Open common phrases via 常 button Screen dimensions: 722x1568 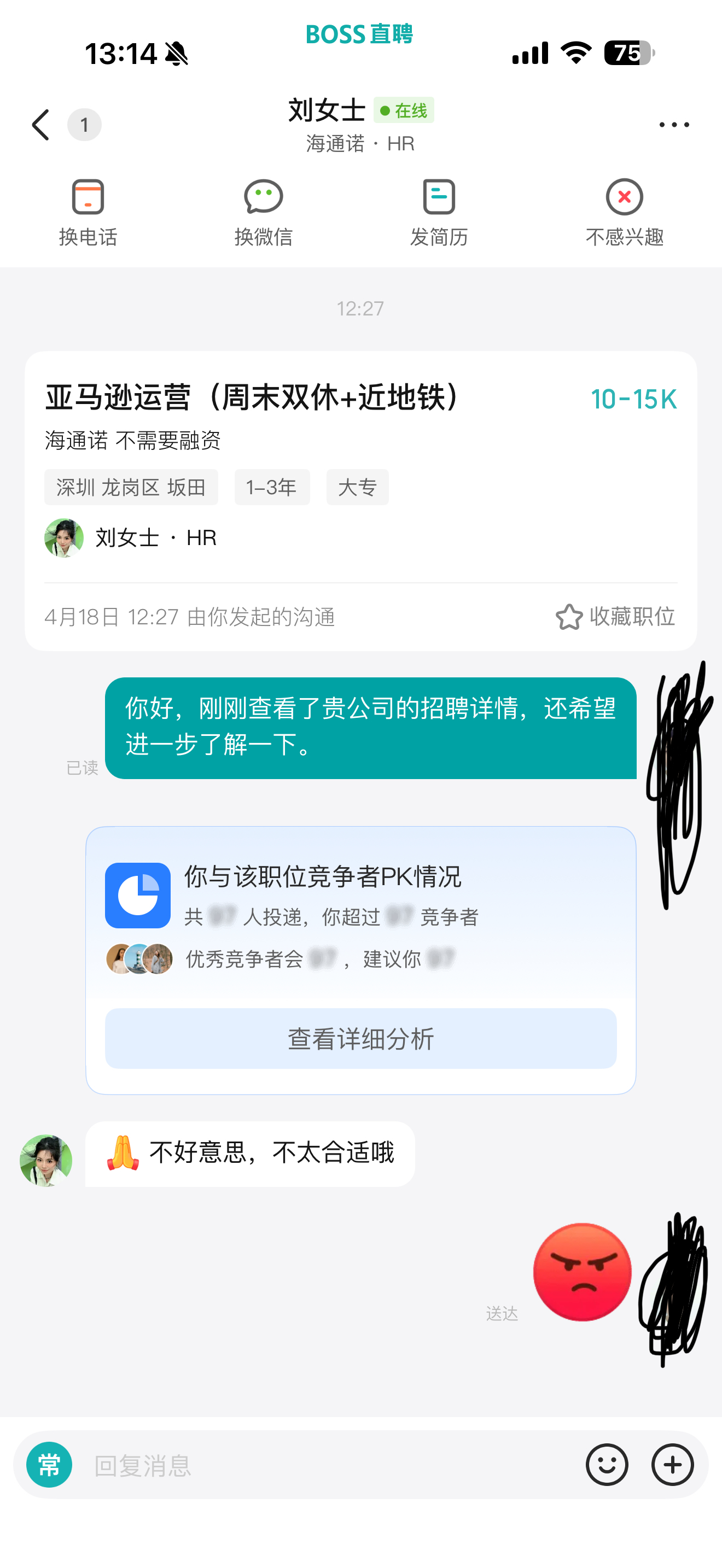click(x=49, y=1465)
